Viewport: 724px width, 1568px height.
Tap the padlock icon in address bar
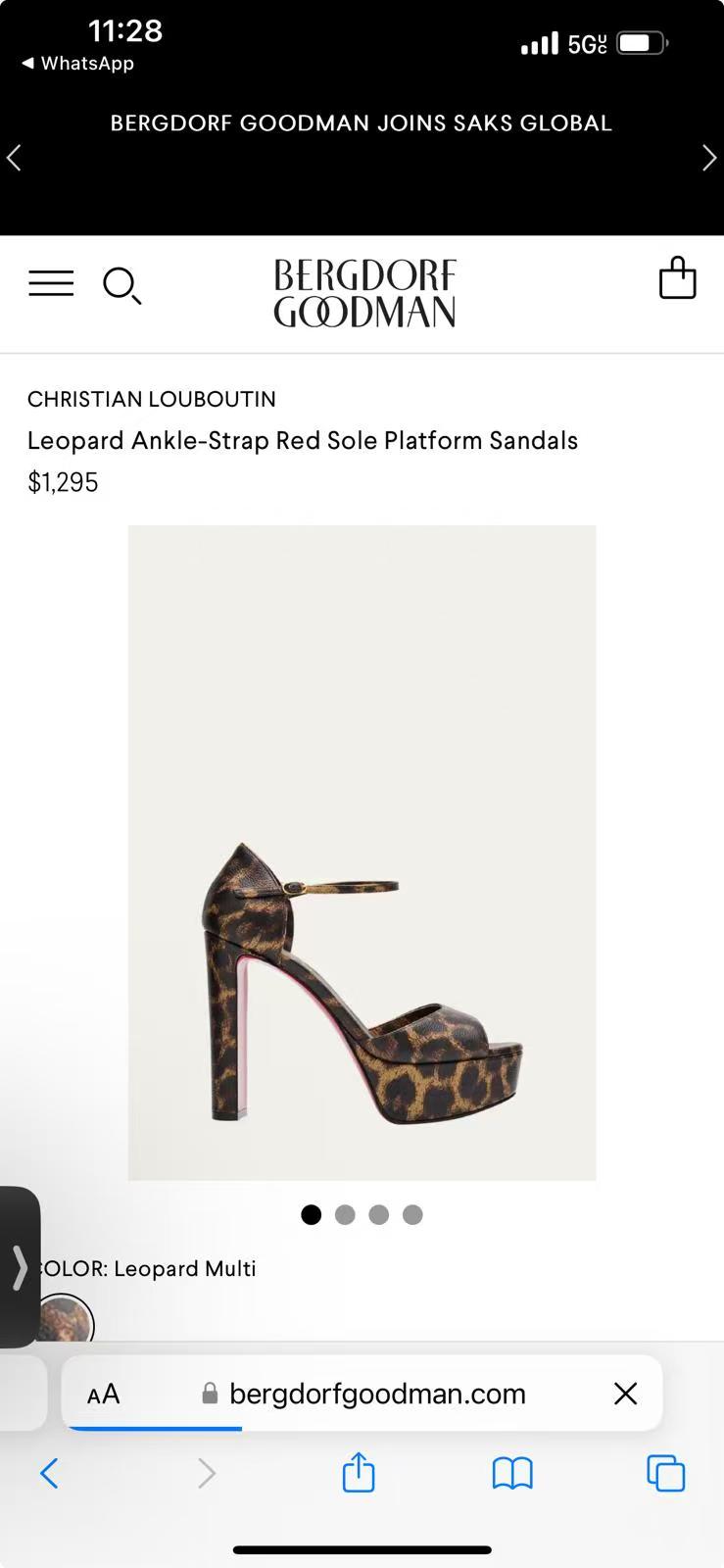211,1393
